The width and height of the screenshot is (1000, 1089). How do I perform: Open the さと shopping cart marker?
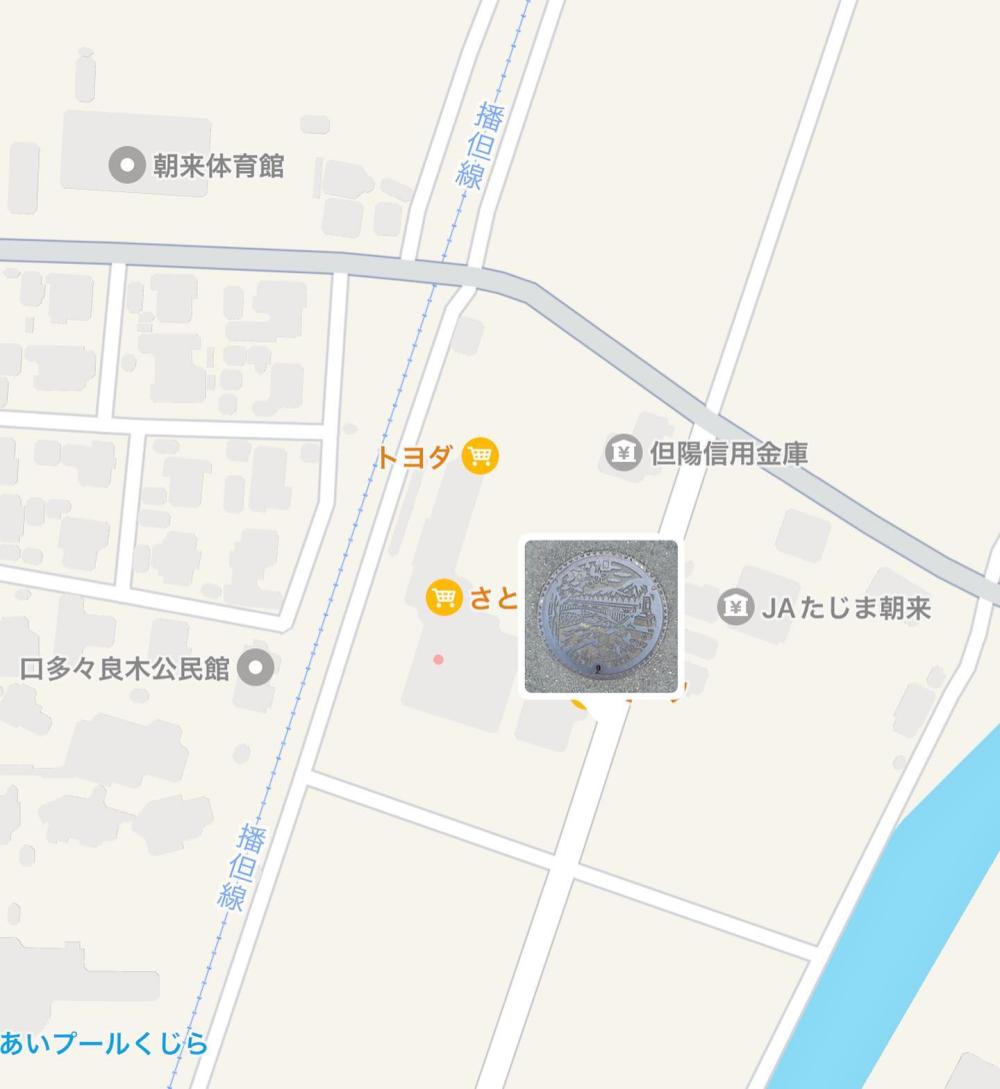[x=443, y=598]
